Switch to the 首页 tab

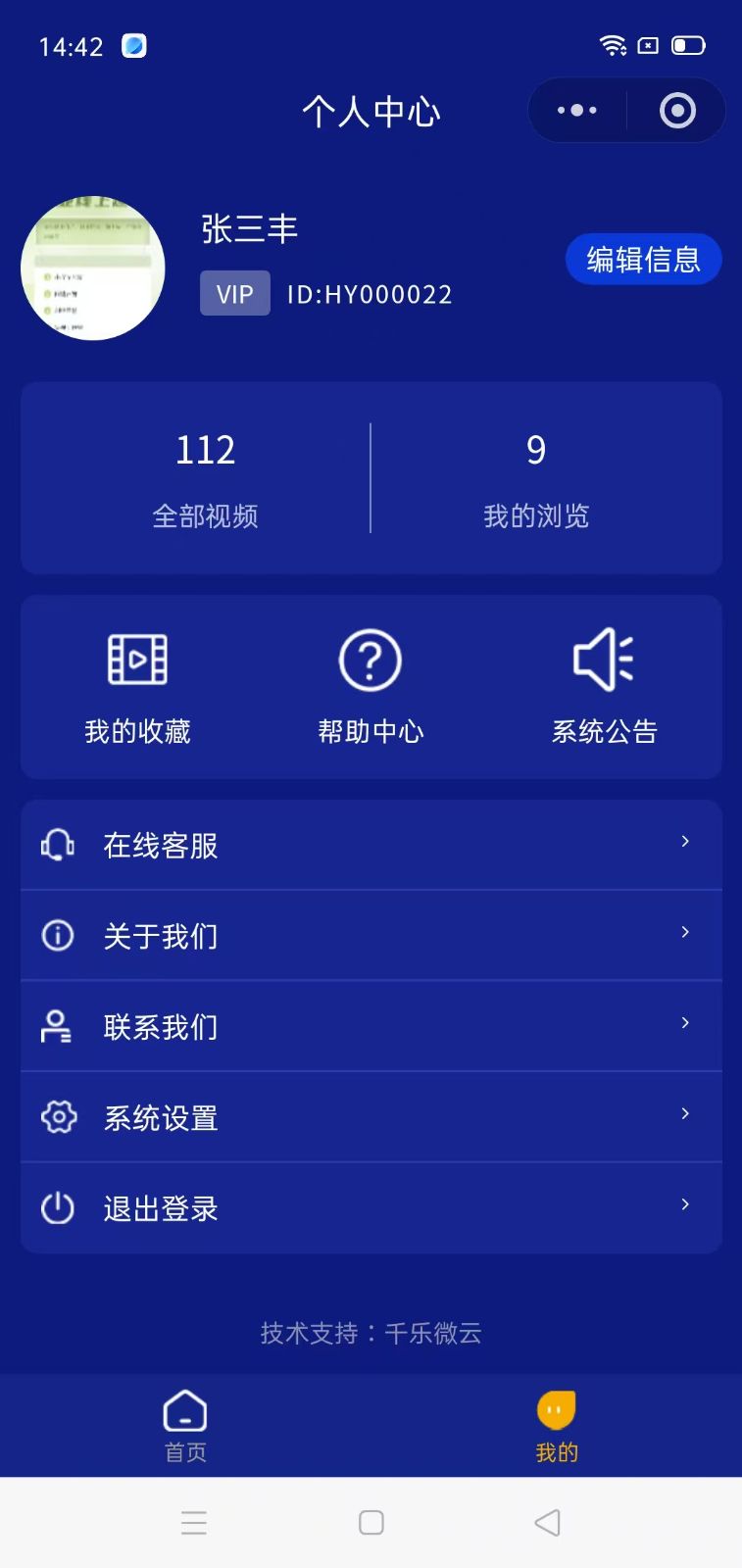[185, 1426]
